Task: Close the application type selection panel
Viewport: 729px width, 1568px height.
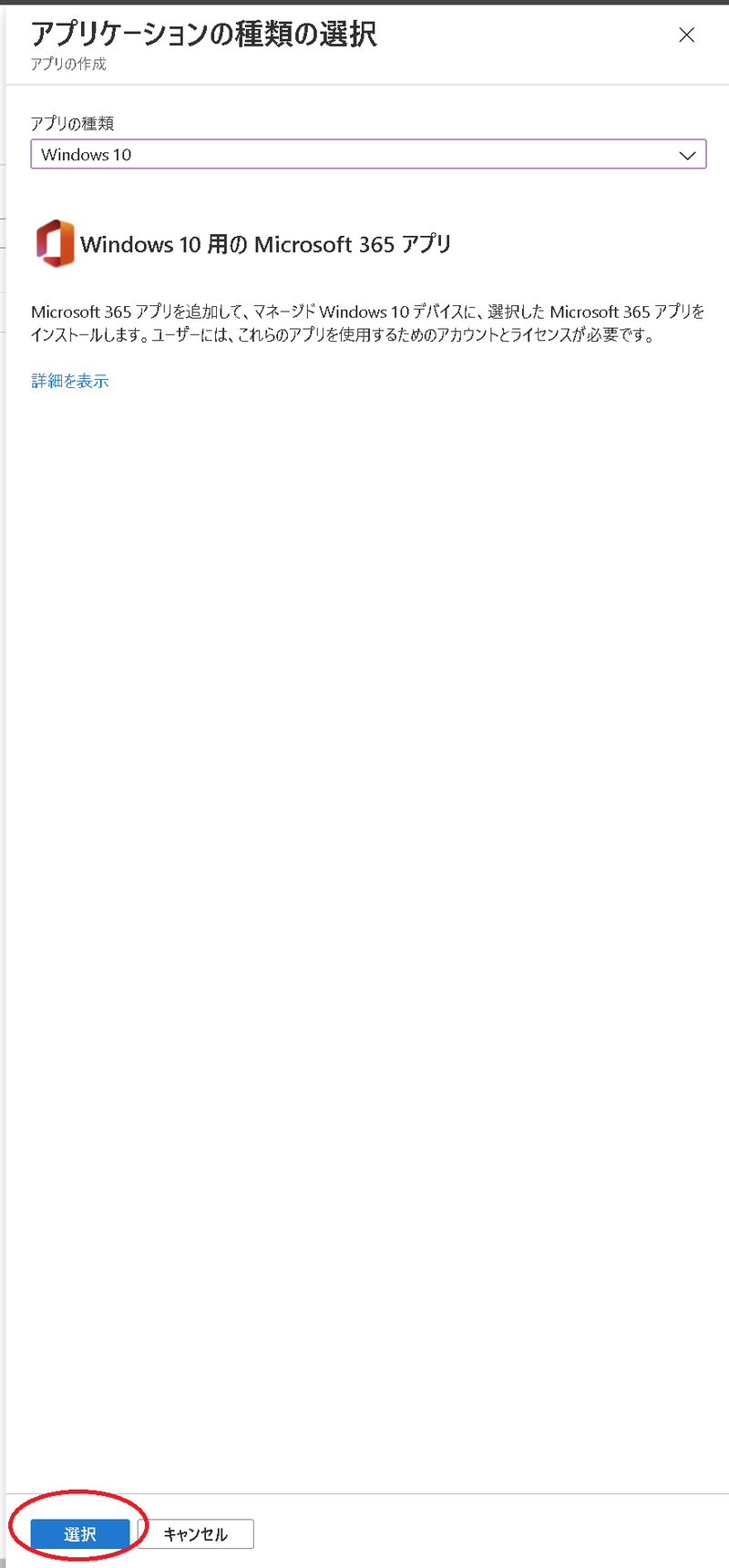Action: click(x=686, y=36)
